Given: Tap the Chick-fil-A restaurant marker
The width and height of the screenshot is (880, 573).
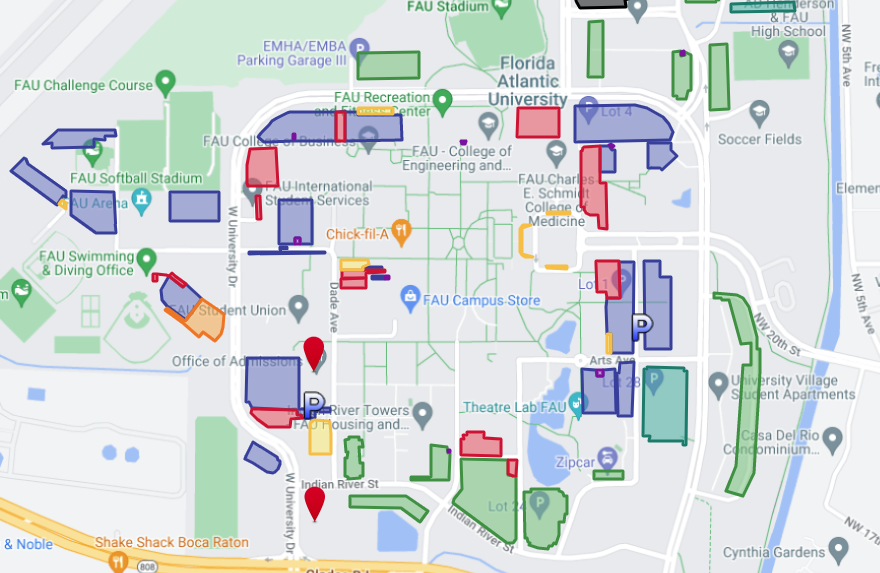Looking at the screenshot, I should [401, 233].
